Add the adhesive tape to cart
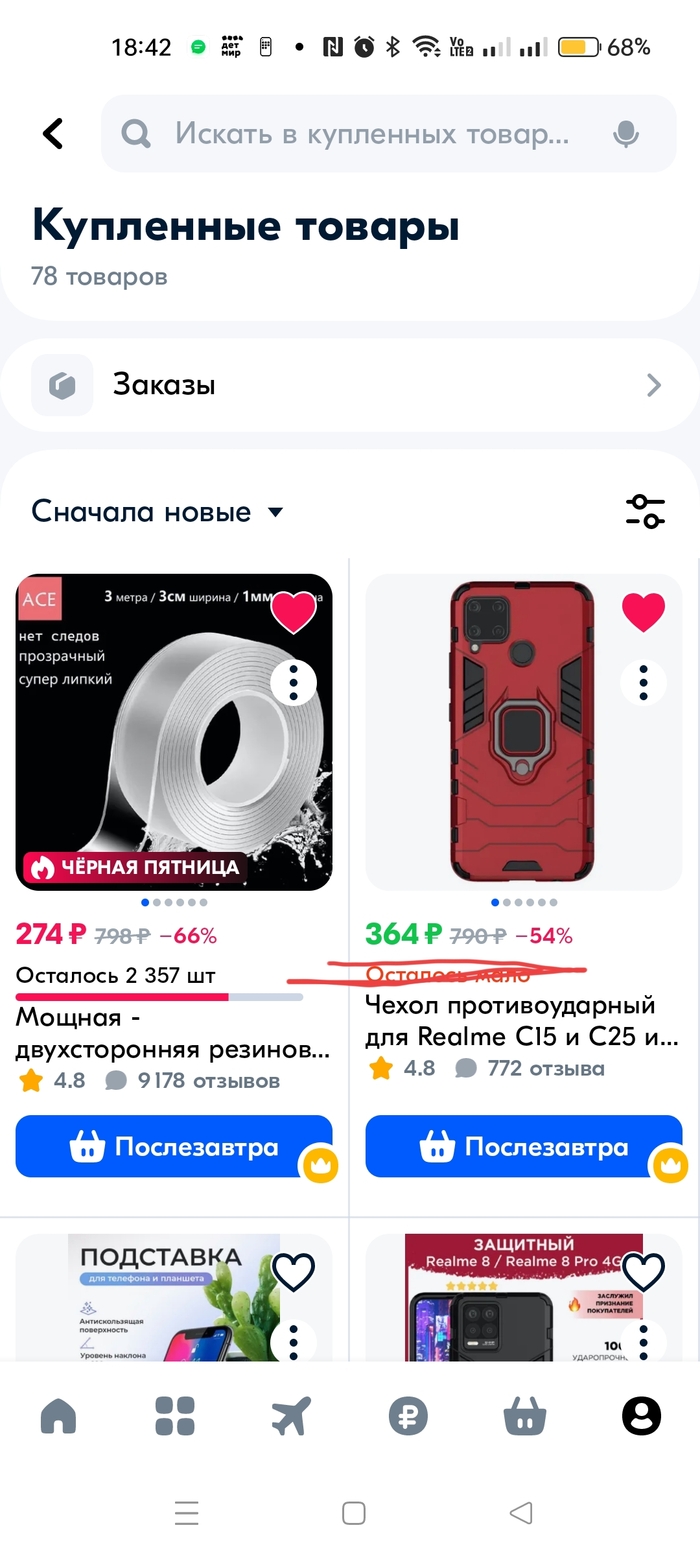The image size is (700, 1556). click(173, 1146)
